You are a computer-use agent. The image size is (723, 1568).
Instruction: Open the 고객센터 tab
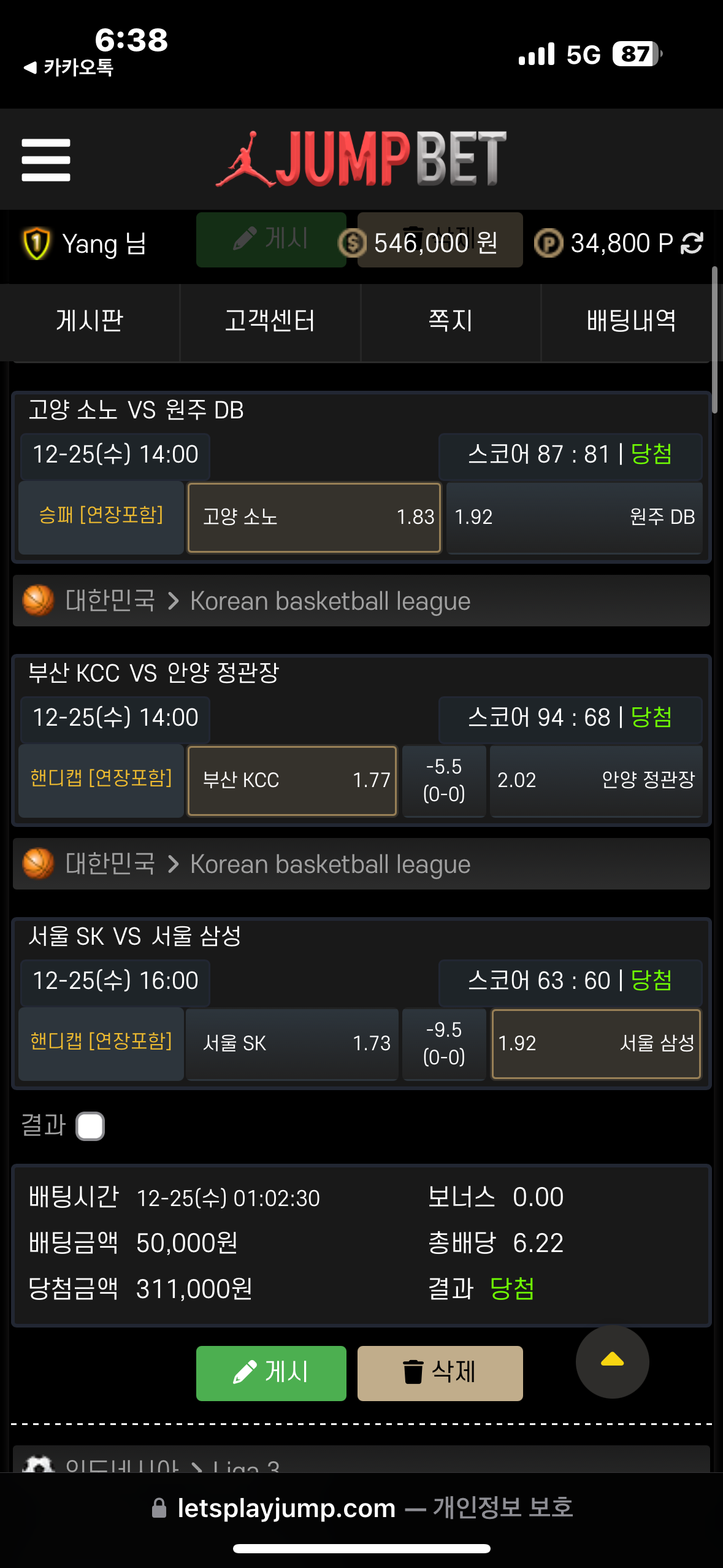click(x=270, y=321)
